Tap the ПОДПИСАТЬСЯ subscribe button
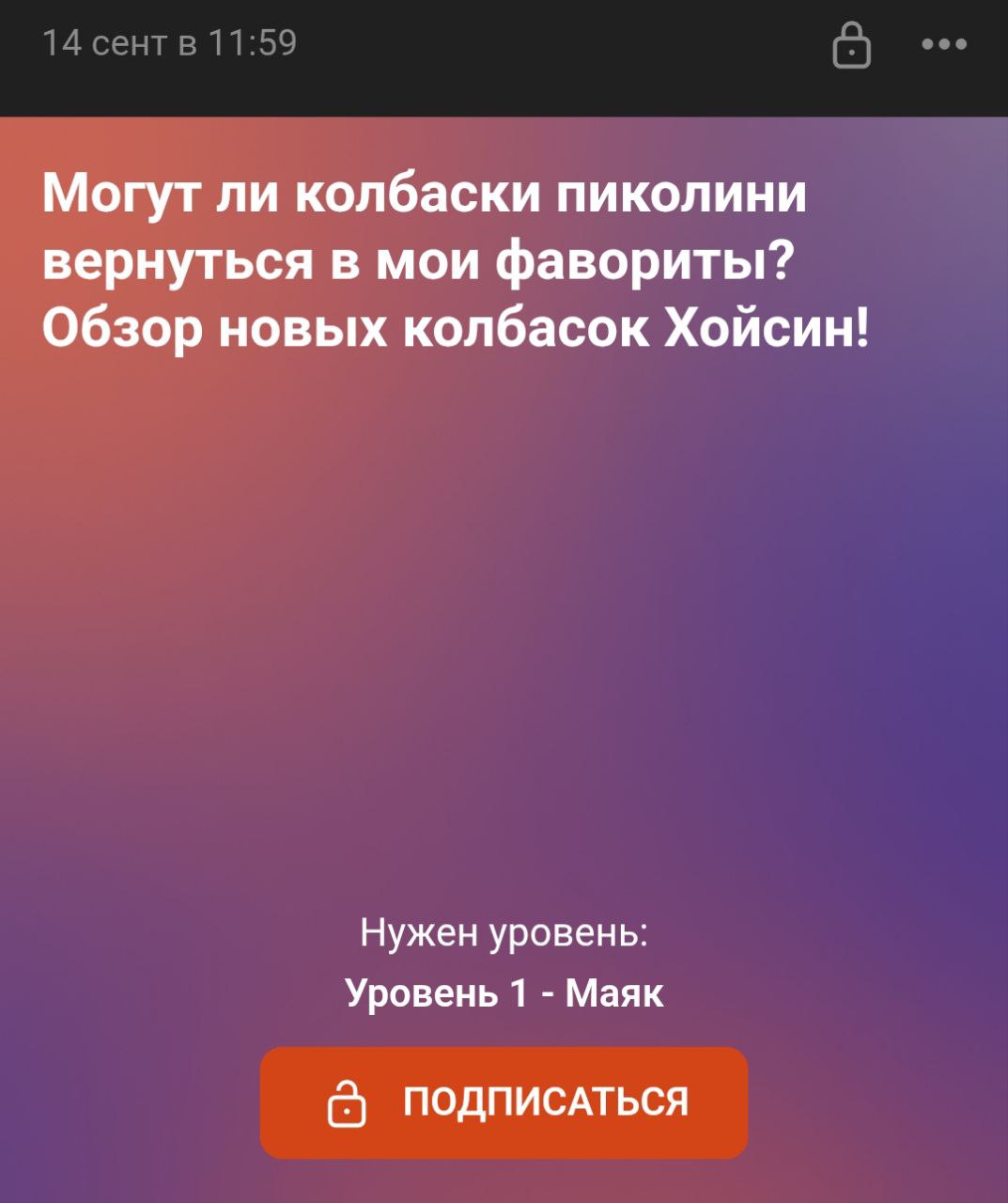 pyautogui.click(x=504, y=1102)
